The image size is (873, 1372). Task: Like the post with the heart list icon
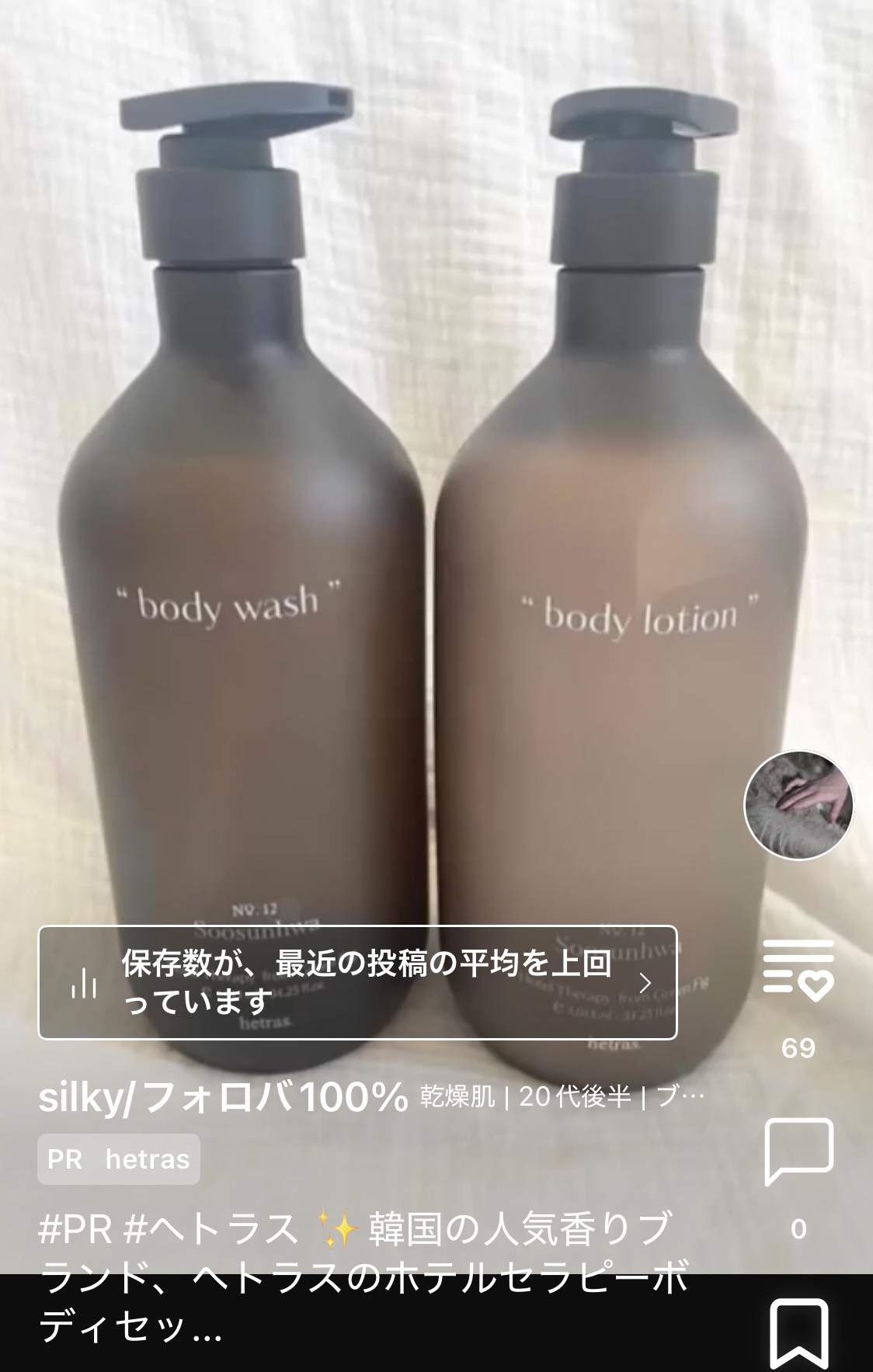(798, 971)
